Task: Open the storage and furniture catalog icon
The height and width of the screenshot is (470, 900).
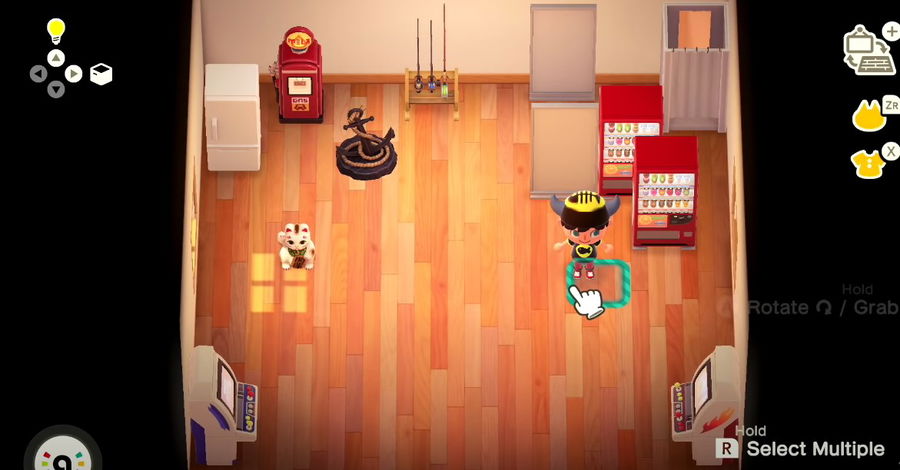Action: (864, 50)
